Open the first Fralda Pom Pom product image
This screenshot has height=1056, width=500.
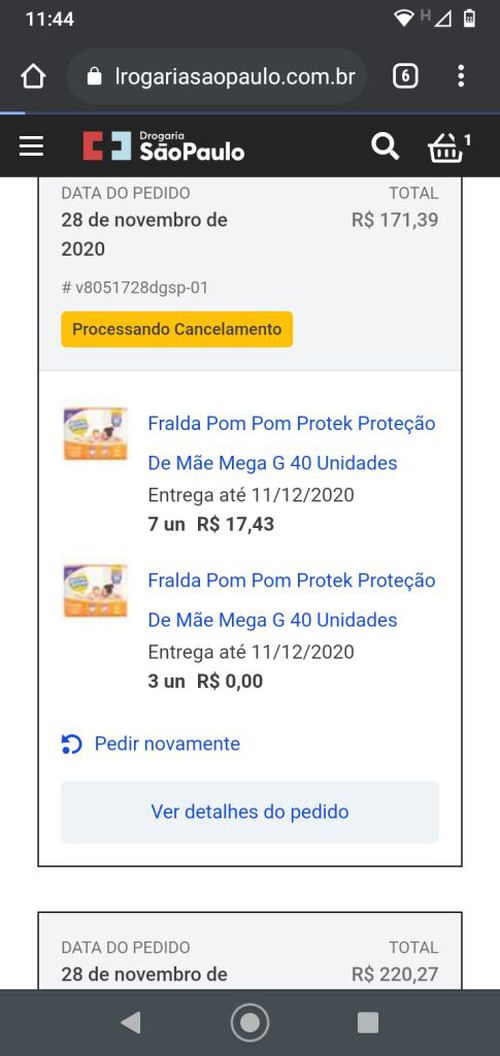tap(95, 434)
